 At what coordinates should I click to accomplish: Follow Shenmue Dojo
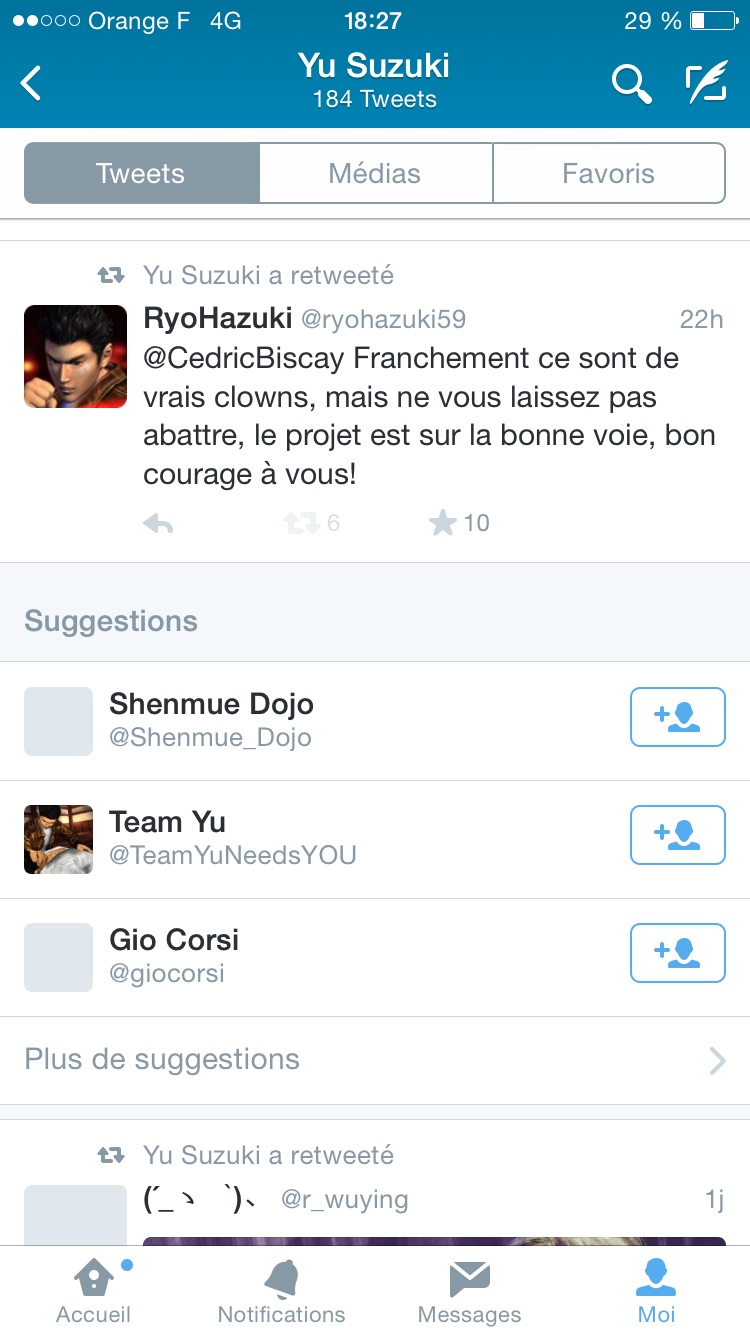point(677,717)
